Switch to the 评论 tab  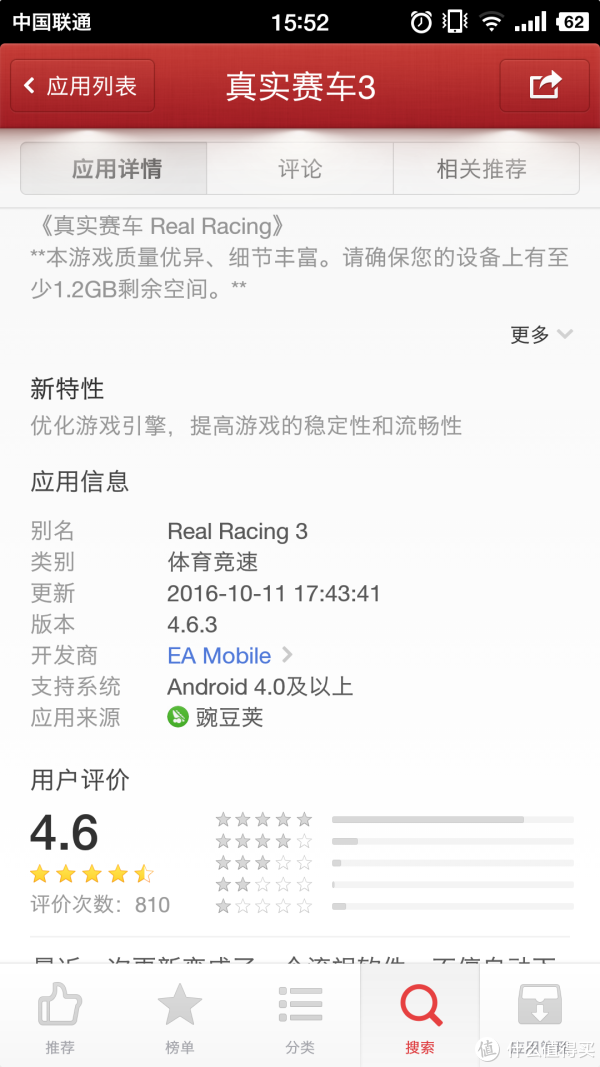(300, 169)
